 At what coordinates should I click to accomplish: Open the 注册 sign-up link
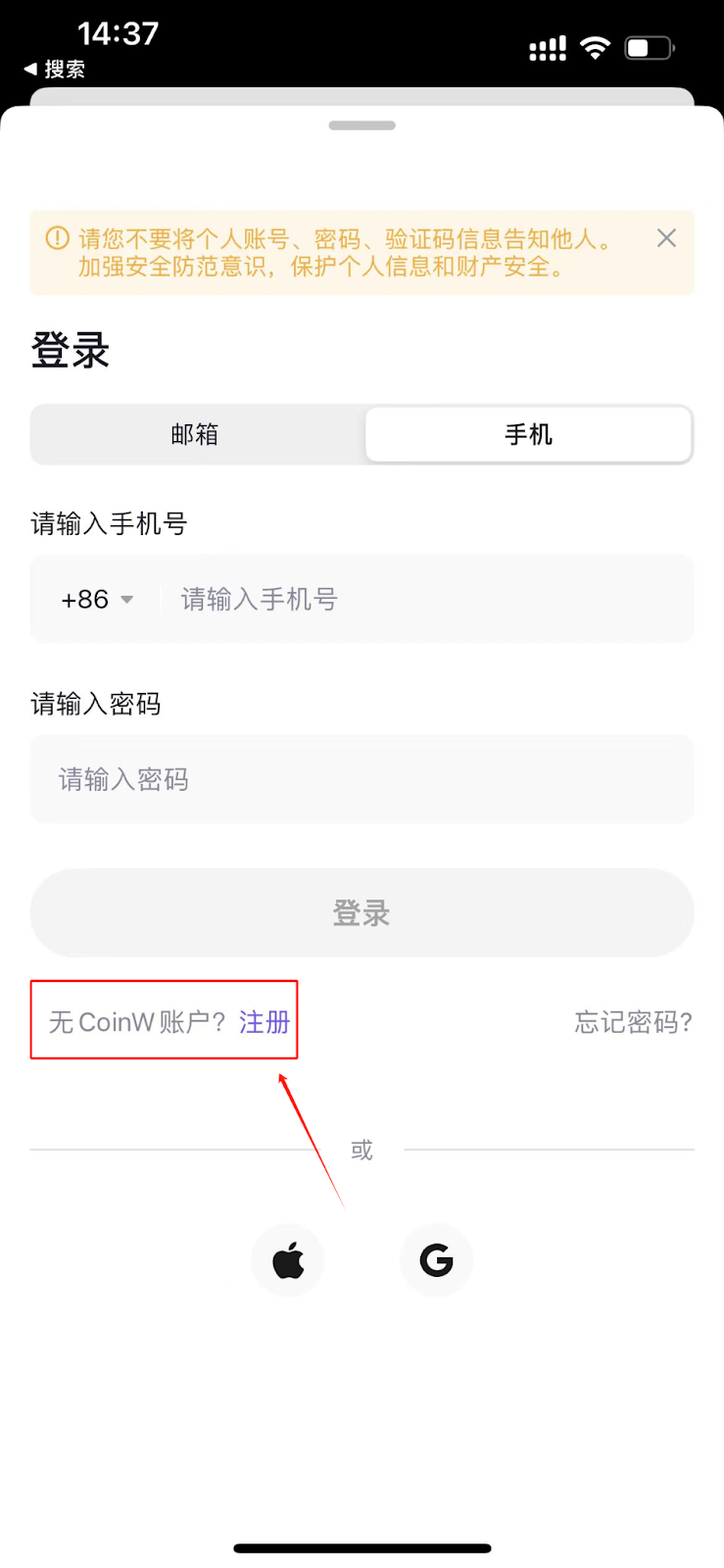click(x=265, y=1022)
